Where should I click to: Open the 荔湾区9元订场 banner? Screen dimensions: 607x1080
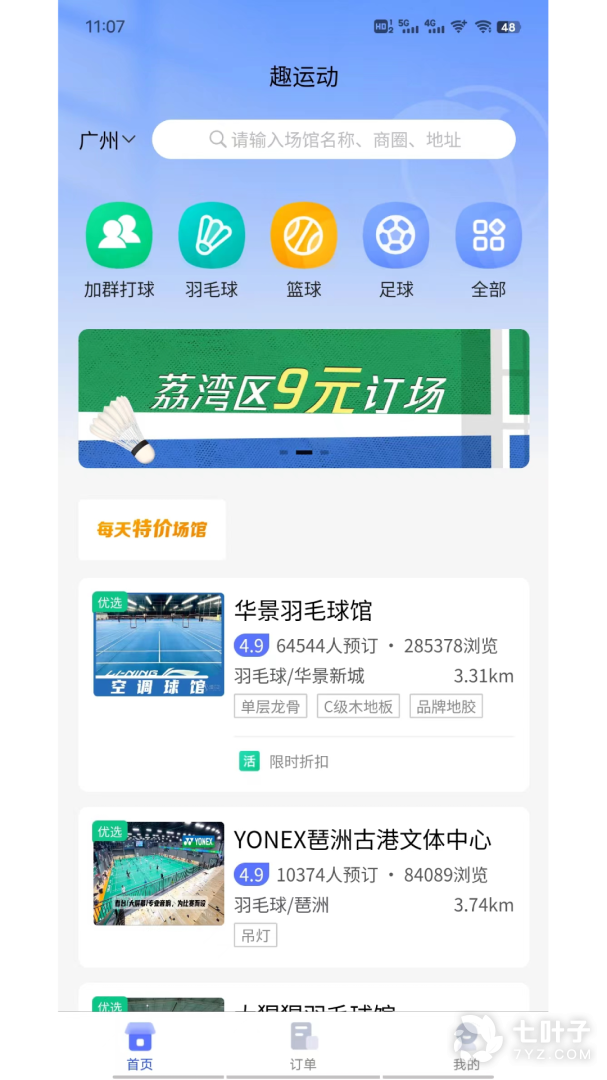[x=304, y=398]
